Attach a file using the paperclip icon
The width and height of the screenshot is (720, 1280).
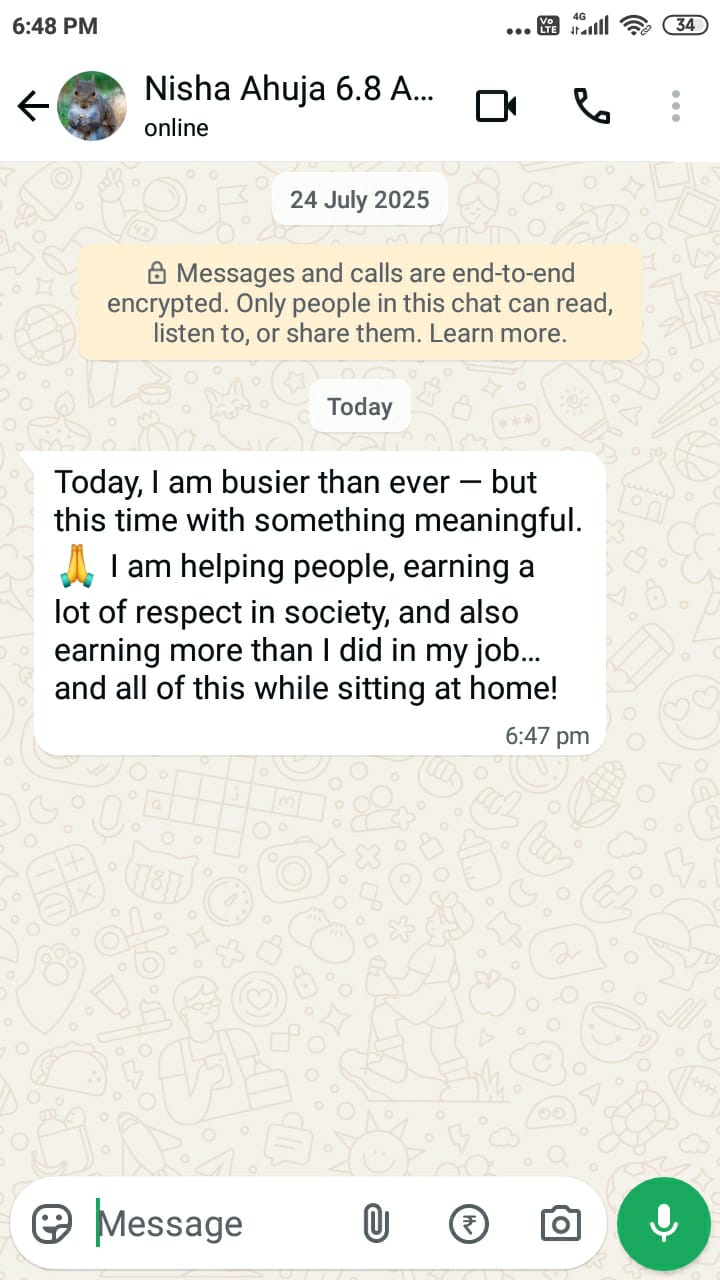pos(376,1223)
